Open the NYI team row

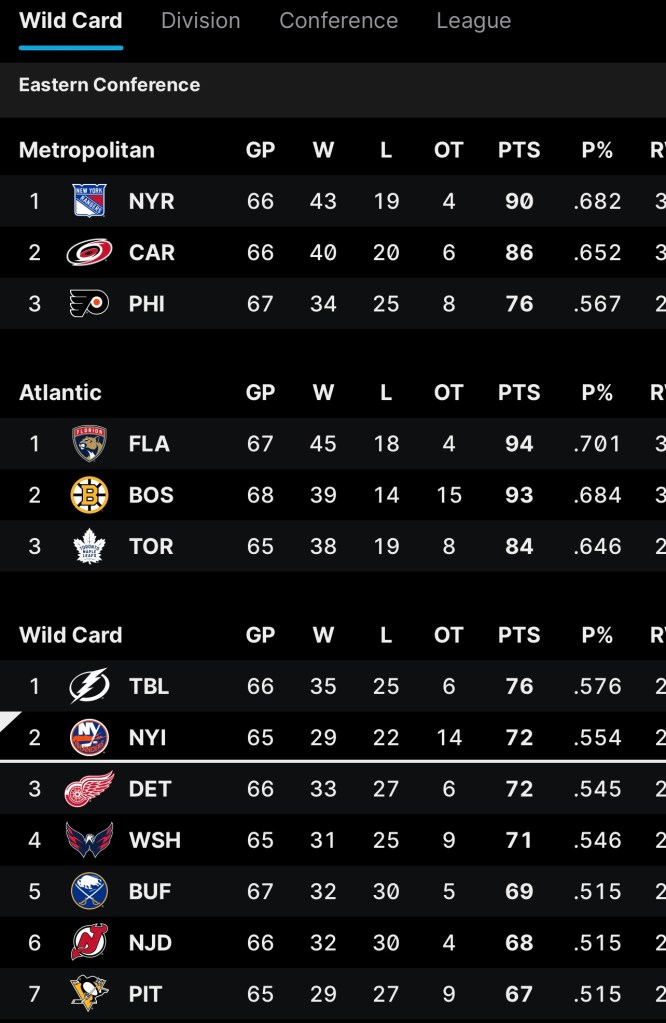(147, 738)
